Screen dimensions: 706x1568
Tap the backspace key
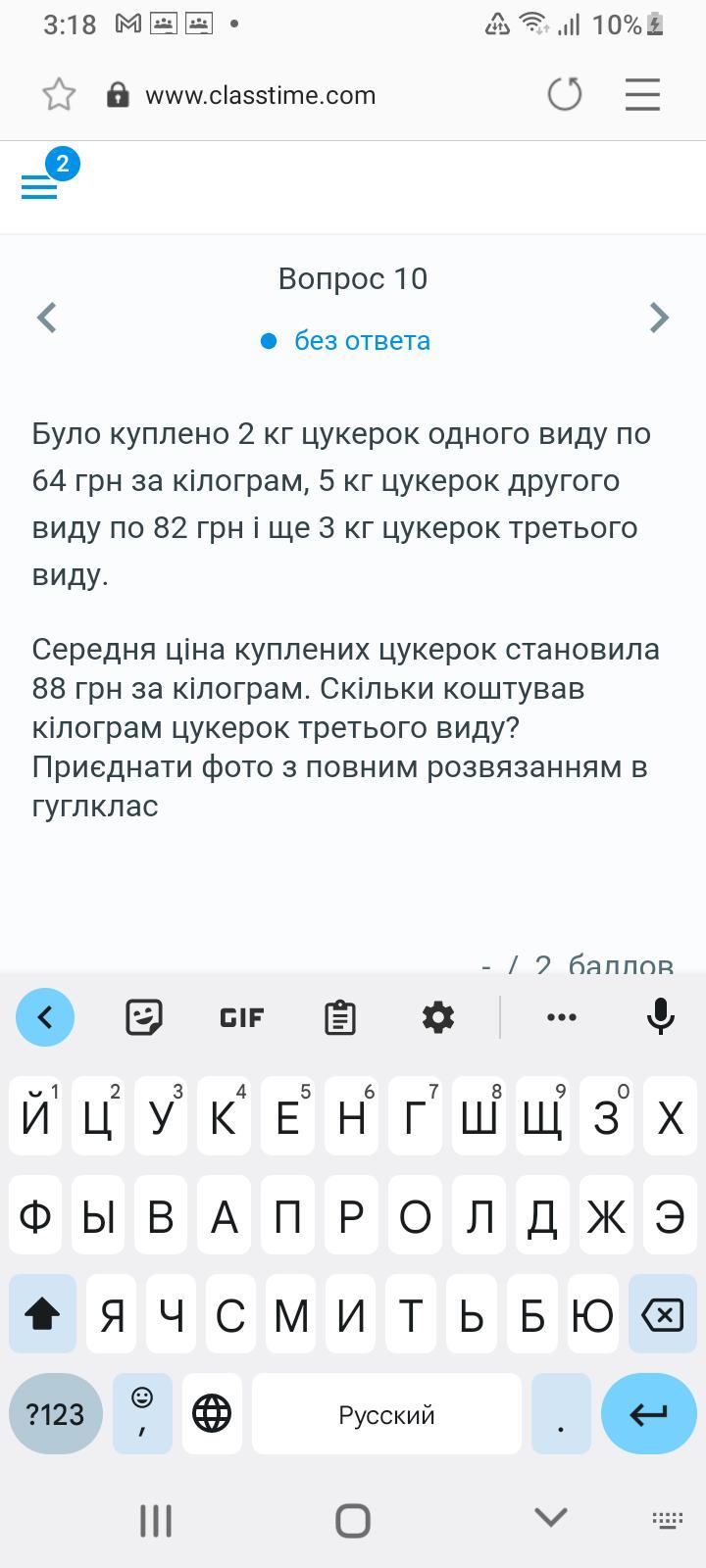(662, 1314)
